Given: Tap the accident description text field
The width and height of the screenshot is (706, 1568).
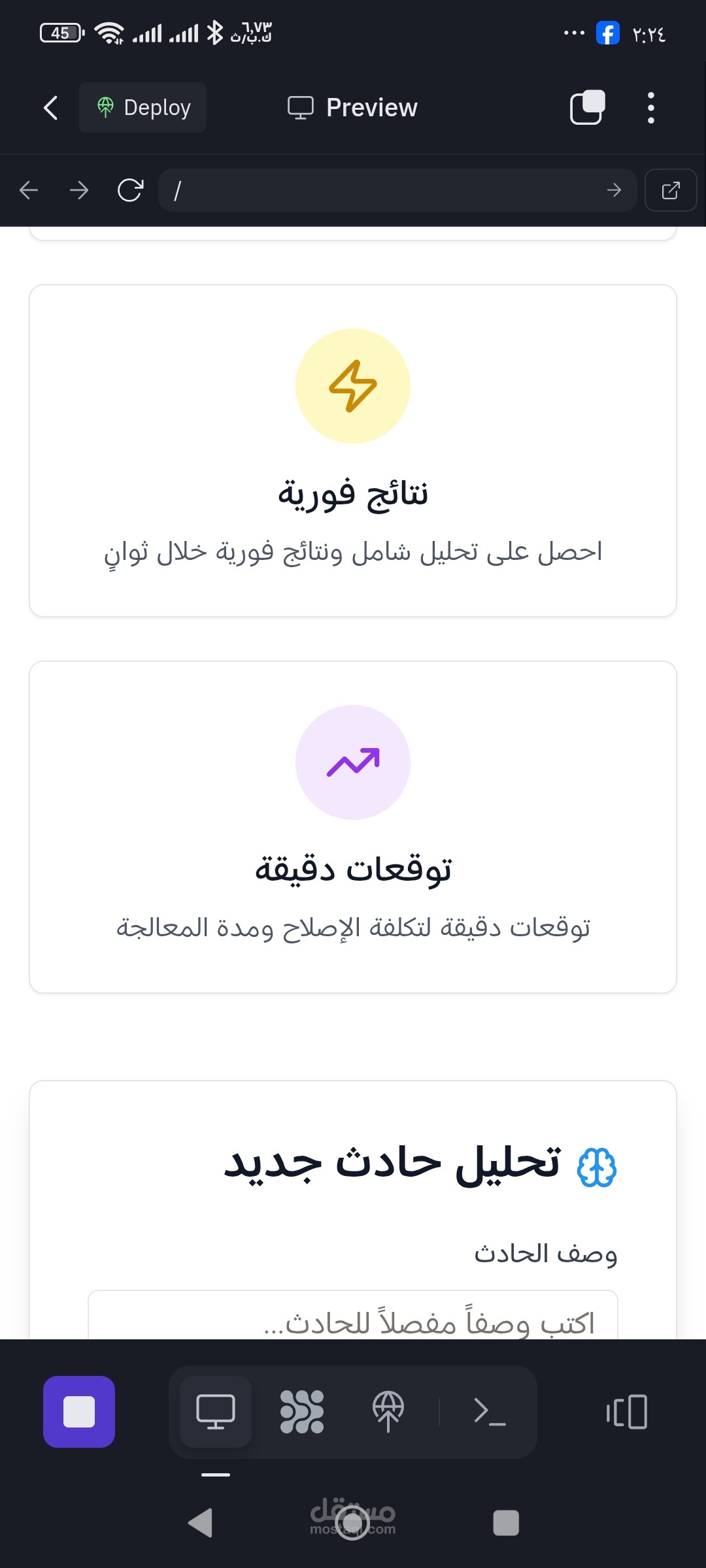Looking at the screenshot, I should tap(353, 1315).
